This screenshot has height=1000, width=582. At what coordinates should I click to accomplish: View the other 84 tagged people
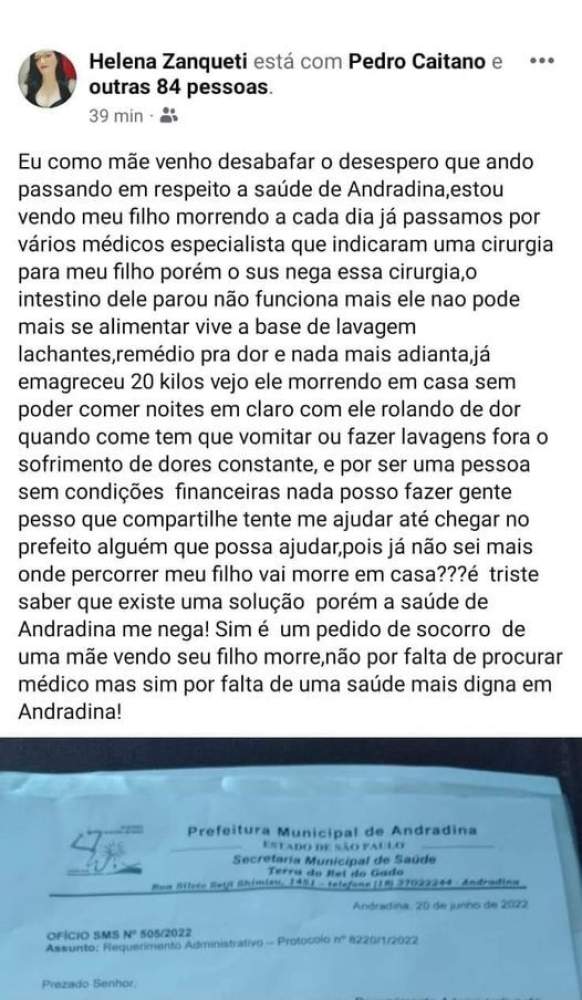click(x=179, y=87)
